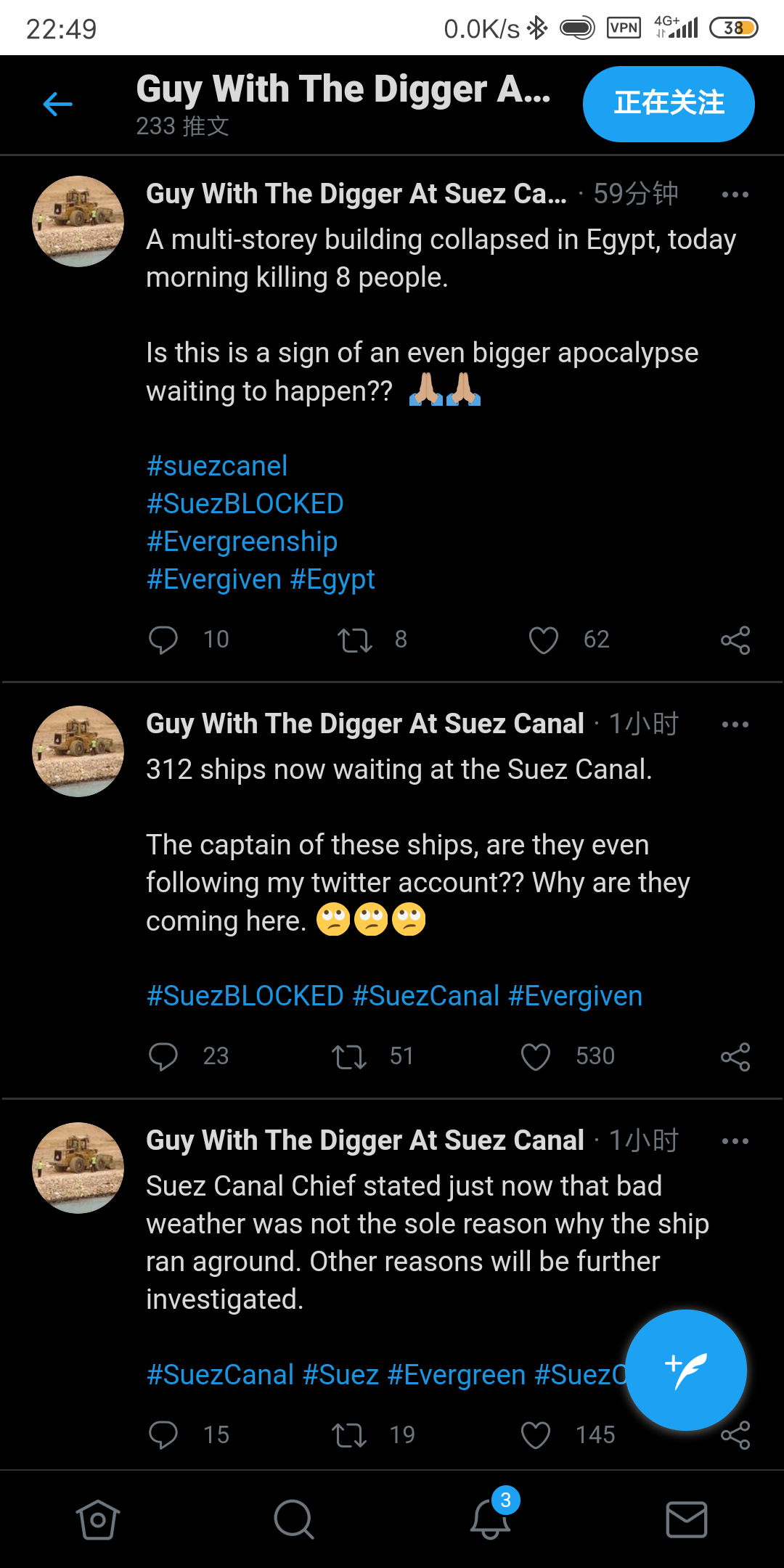Open the notifications bell tab

[490, 1519]
